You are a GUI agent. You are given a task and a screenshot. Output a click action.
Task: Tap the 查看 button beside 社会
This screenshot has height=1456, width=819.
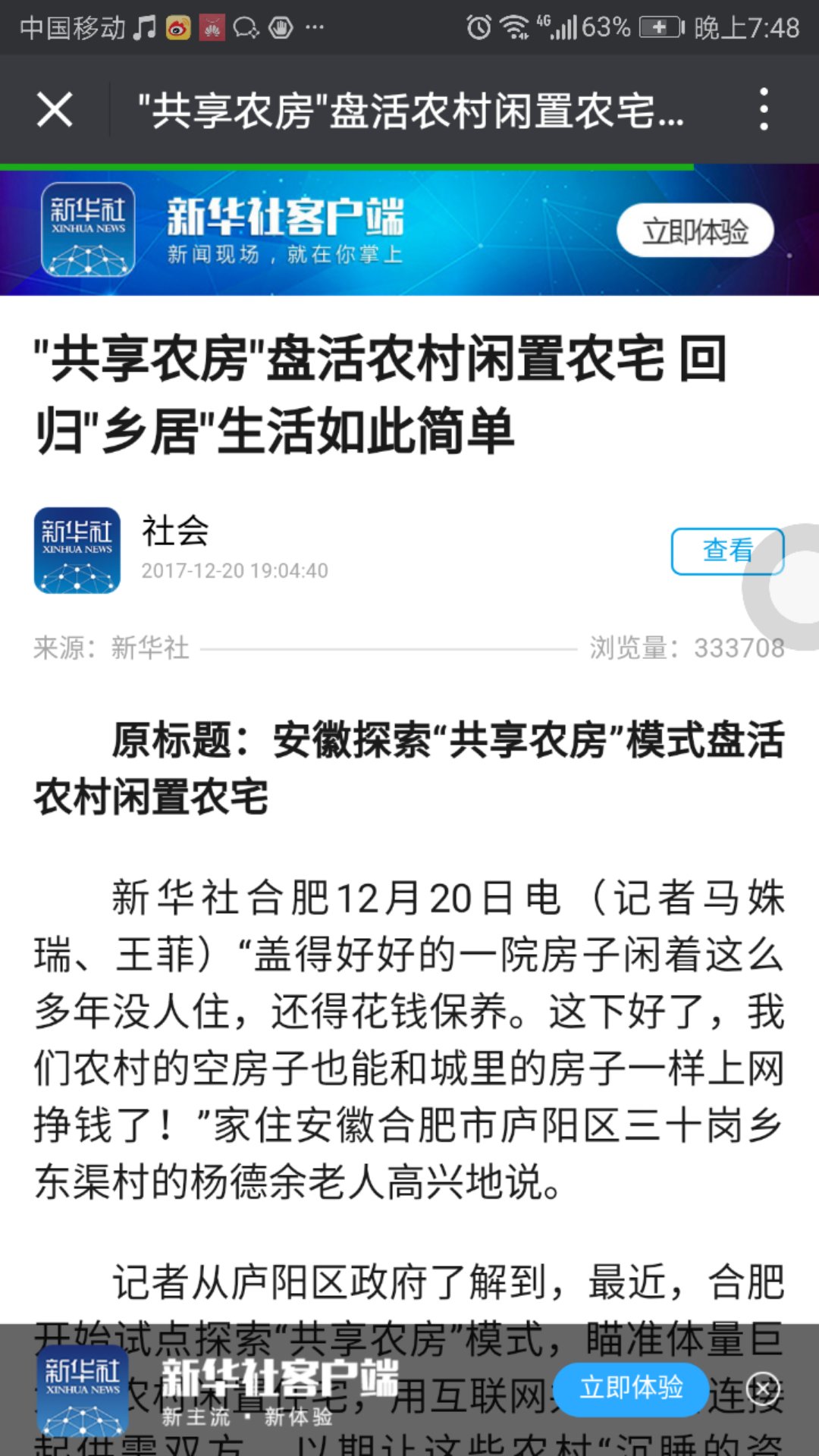[727, 551]
